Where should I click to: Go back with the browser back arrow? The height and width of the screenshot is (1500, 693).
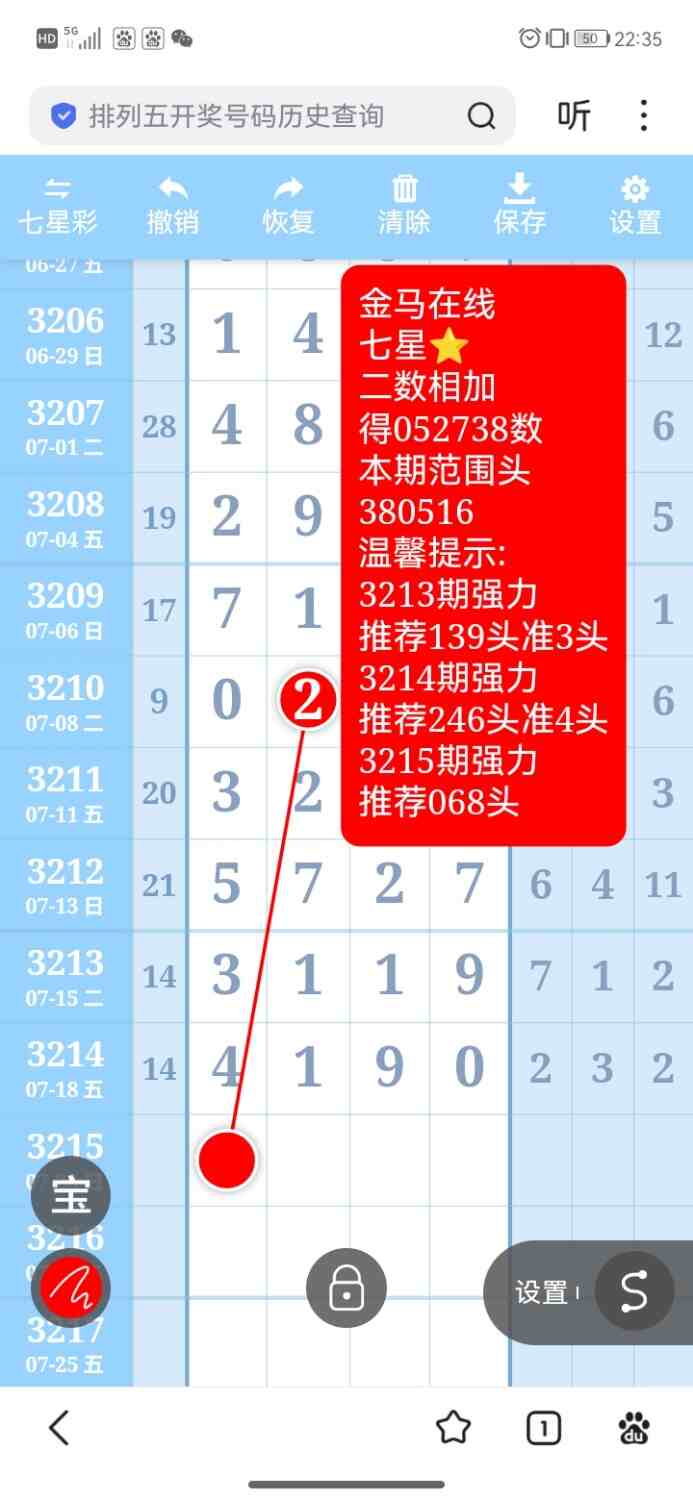coord(60,1428)
